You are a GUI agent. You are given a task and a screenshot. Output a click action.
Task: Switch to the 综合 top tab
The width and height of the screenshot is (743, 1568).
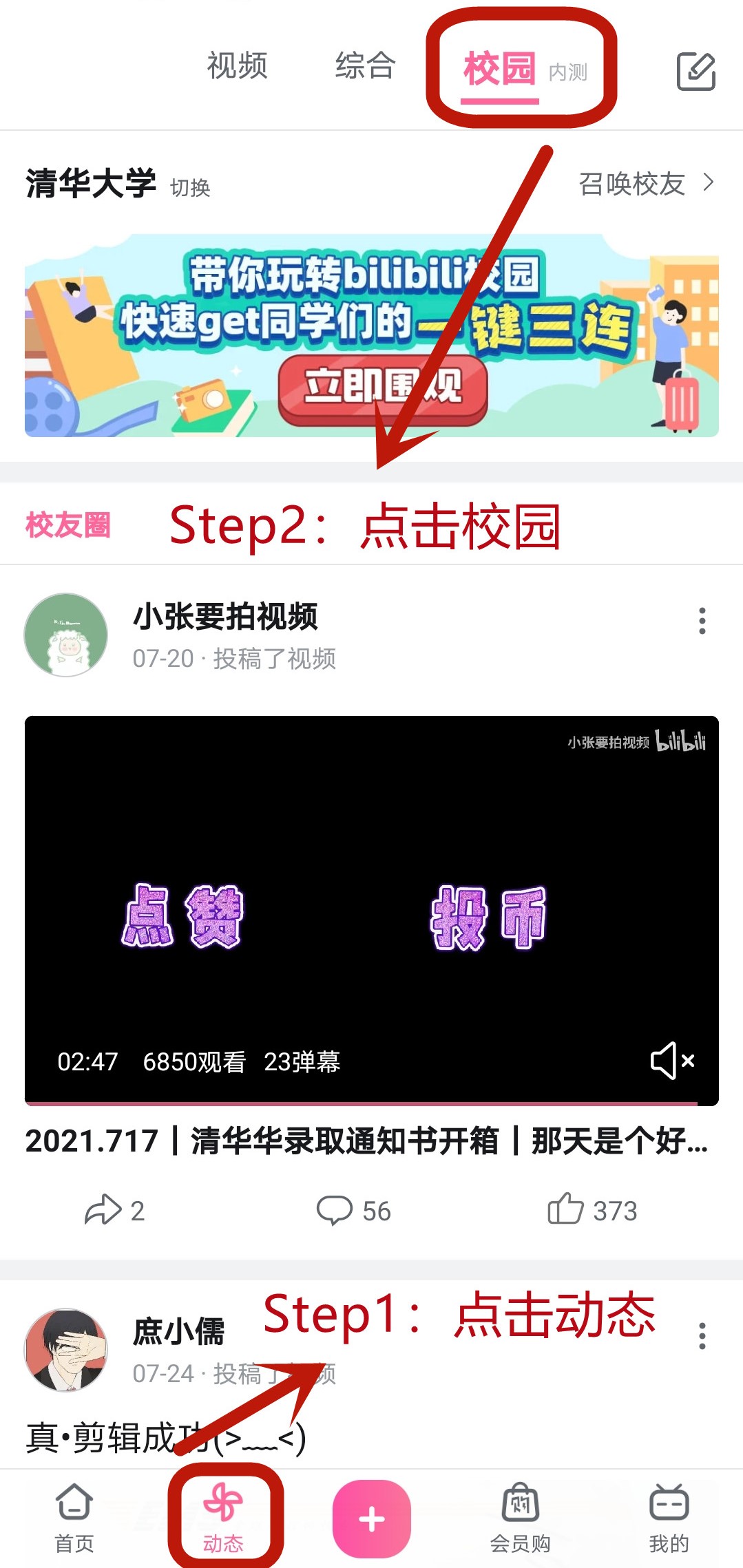coord(365,66)
